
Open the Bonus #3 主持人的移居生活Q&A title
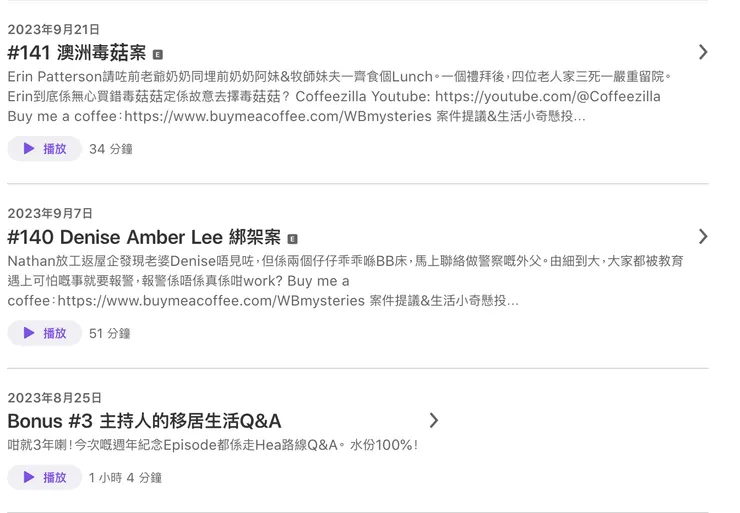144,420
